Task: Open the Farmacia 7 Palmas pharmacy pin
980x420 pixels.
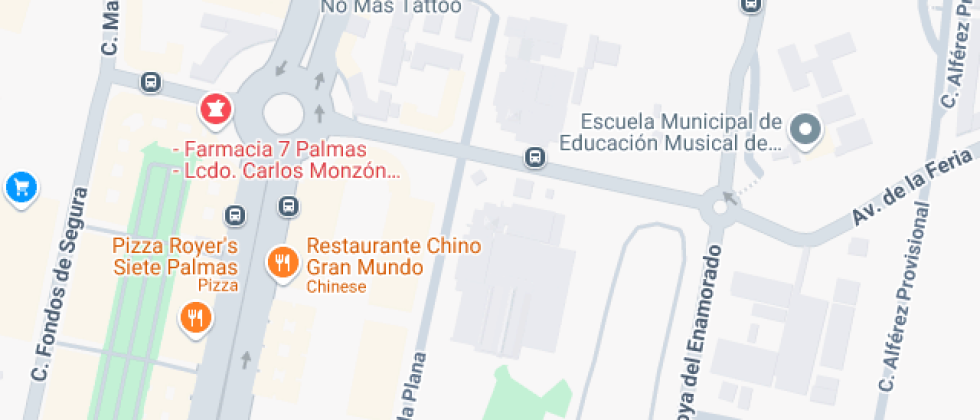Action: click(215, 110)
